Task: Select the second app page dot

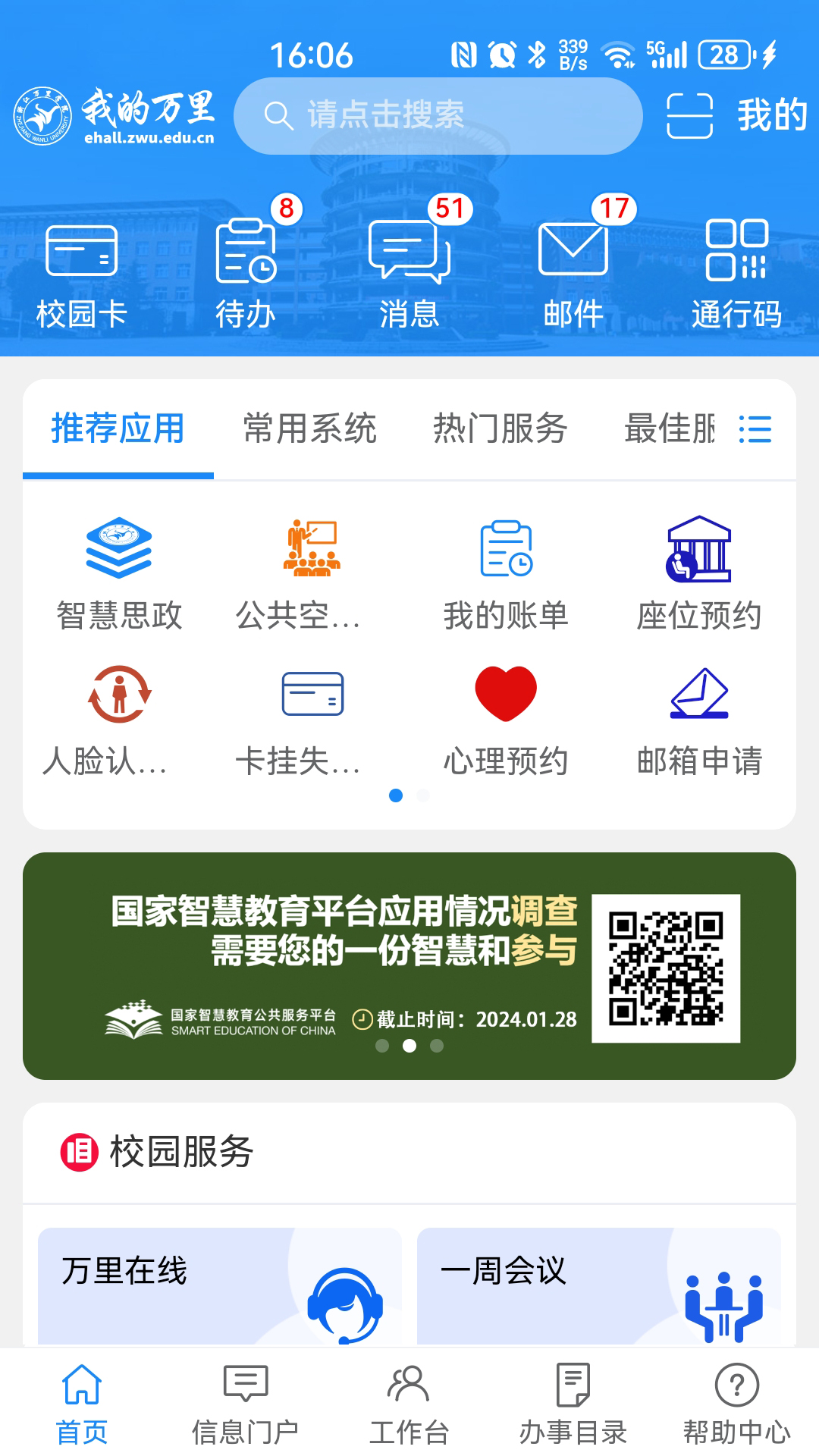Action: pos(422,795)
